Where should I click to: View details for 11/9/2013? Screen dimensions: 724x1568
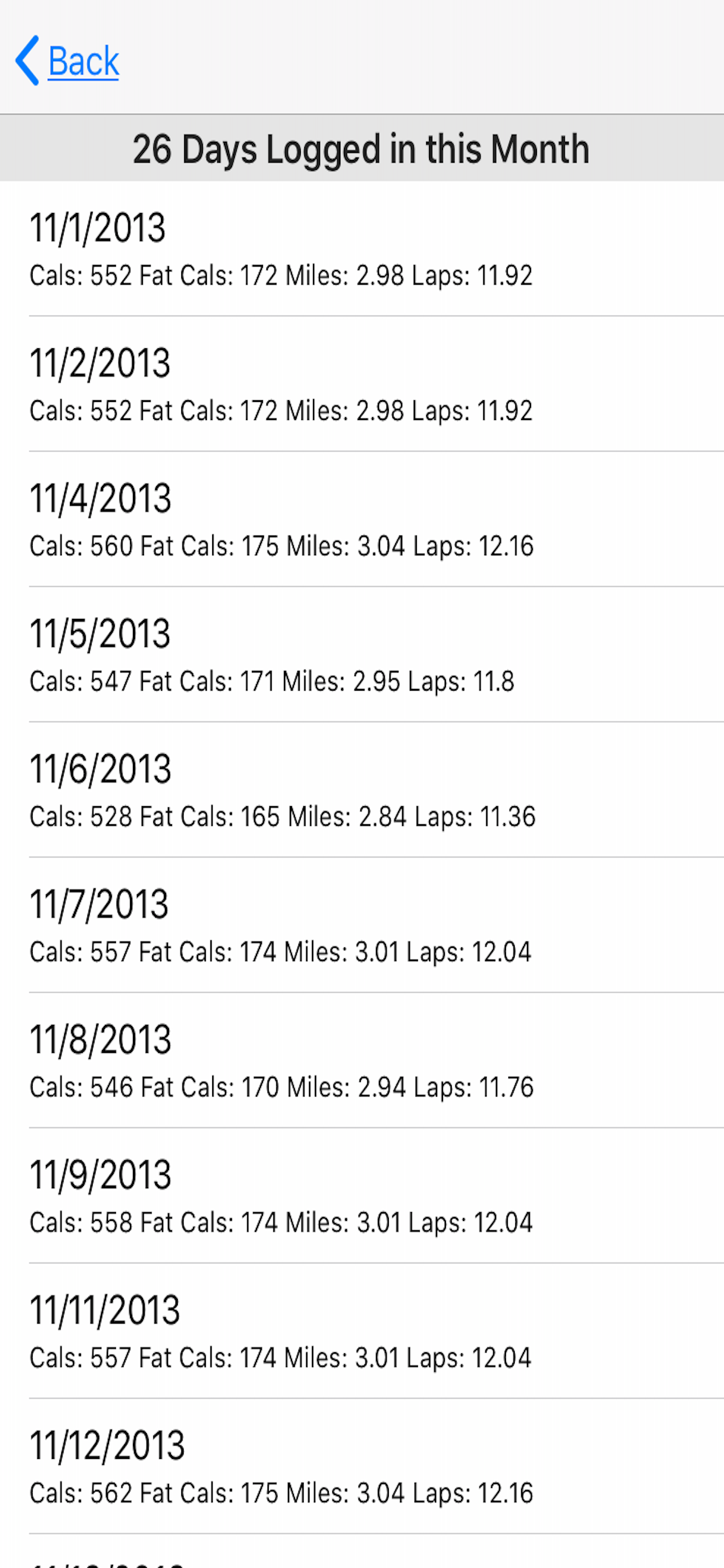point(362,1196)
